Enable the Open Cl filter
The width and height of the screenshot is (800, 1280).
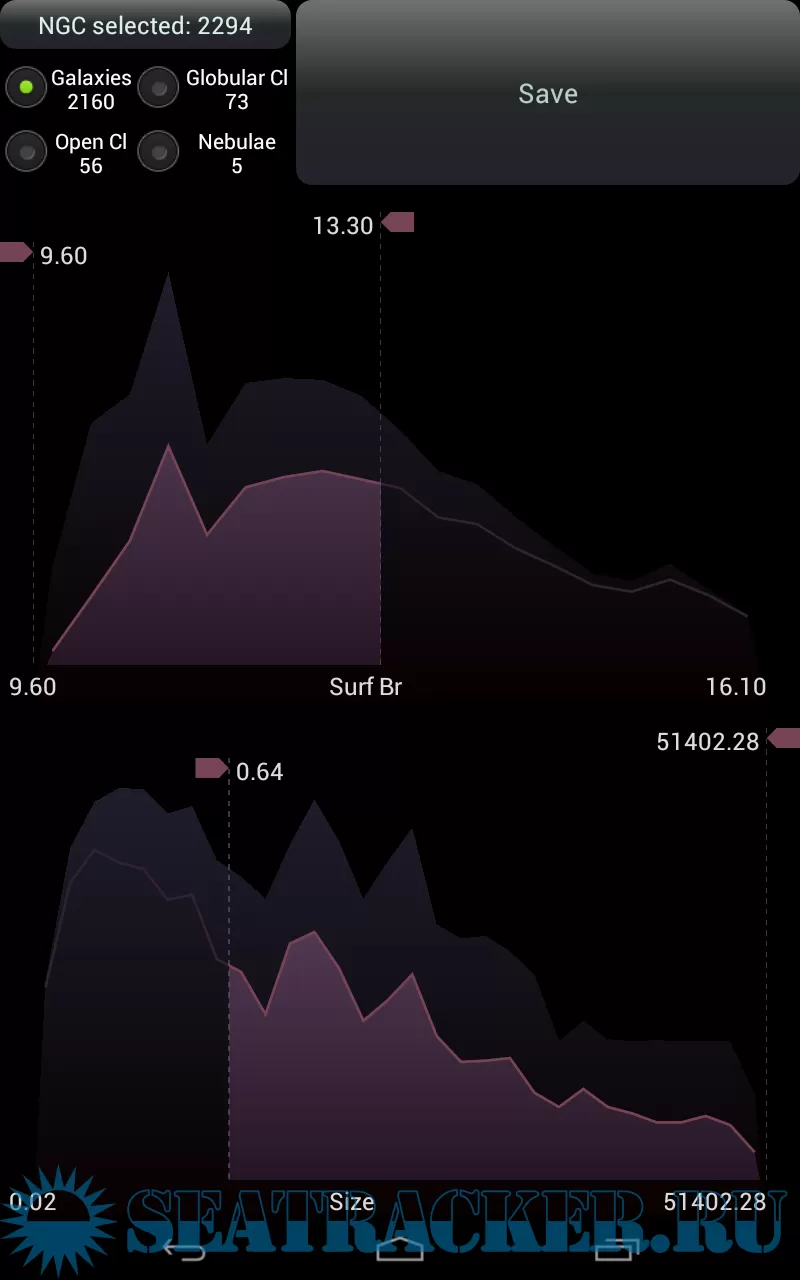point(27,152)
